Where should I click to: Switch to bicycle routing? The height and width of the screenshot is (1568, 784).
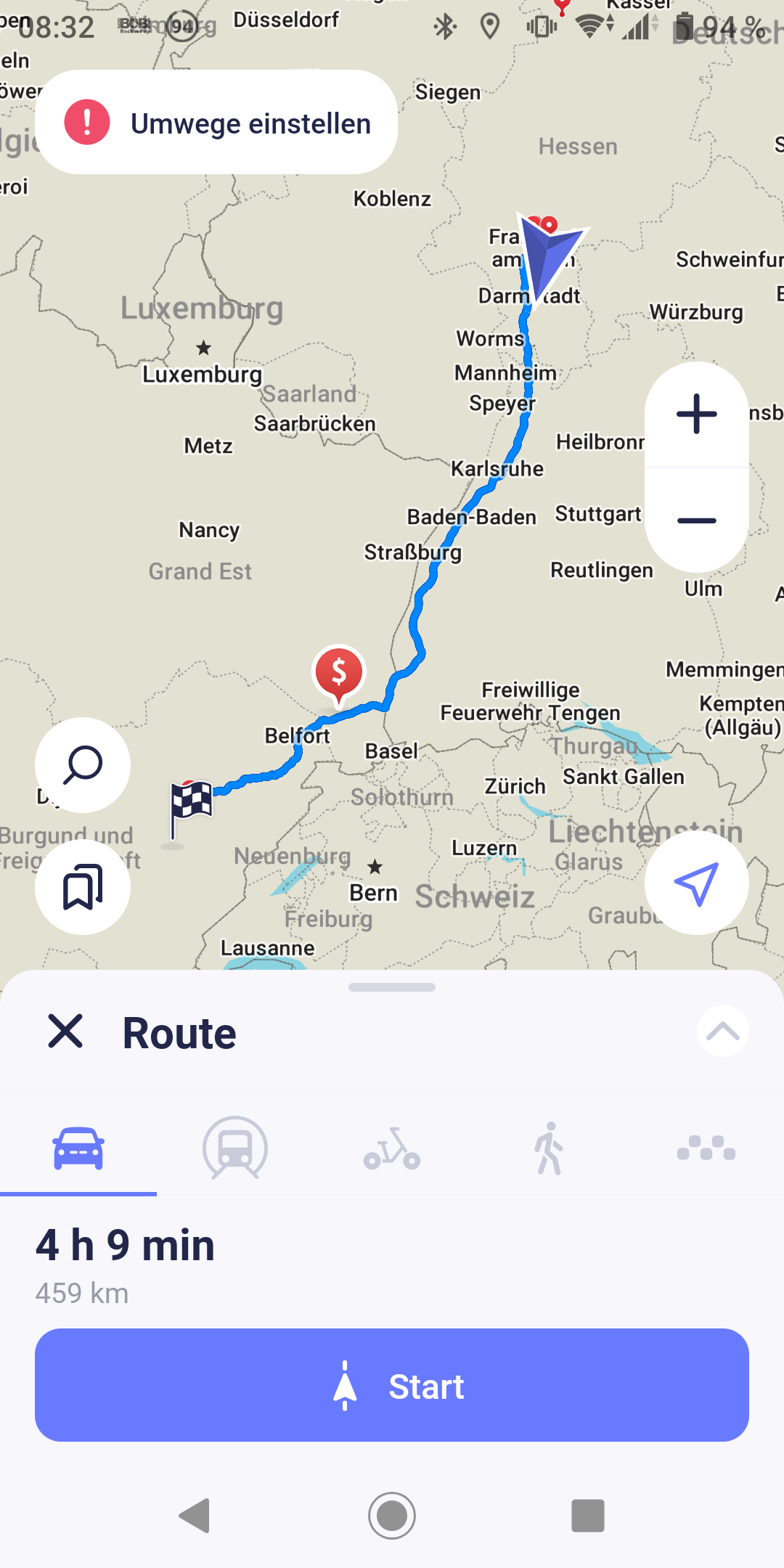click(392, 1149)
